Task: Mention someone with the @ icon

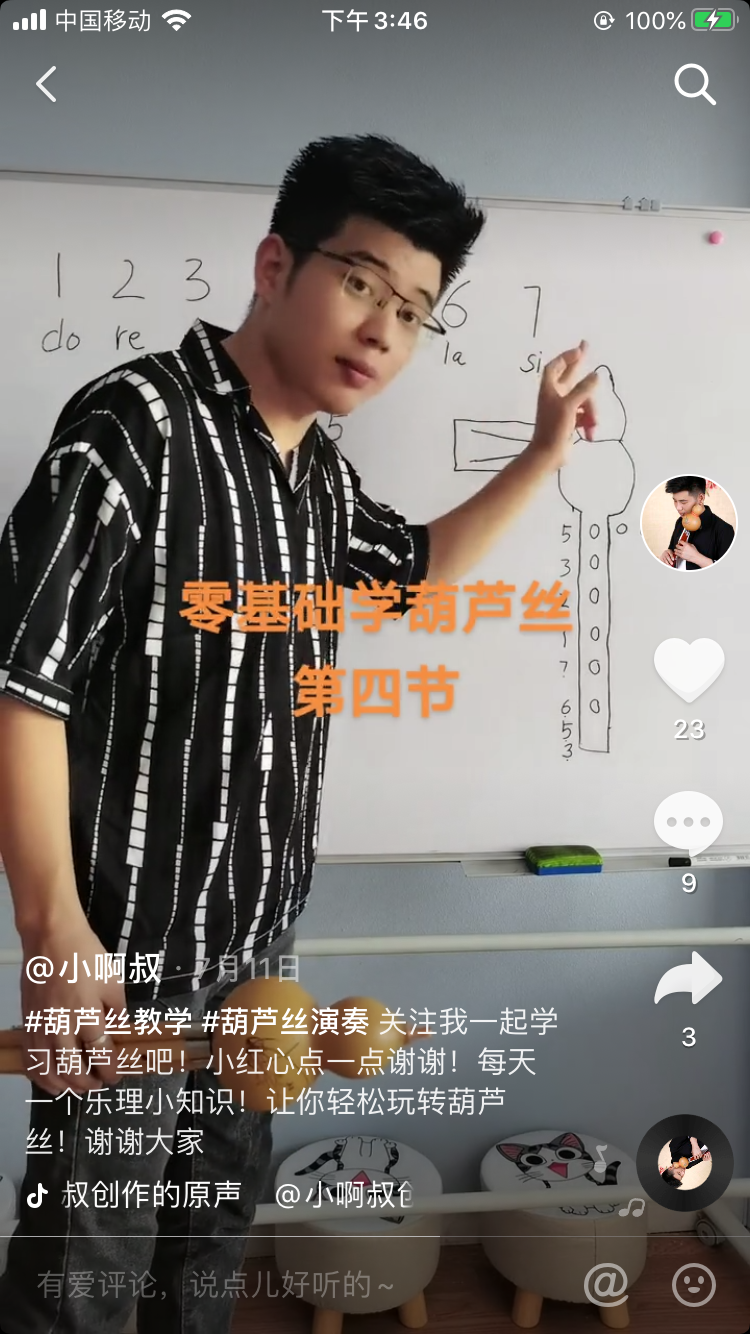Action: point(606,1285)
